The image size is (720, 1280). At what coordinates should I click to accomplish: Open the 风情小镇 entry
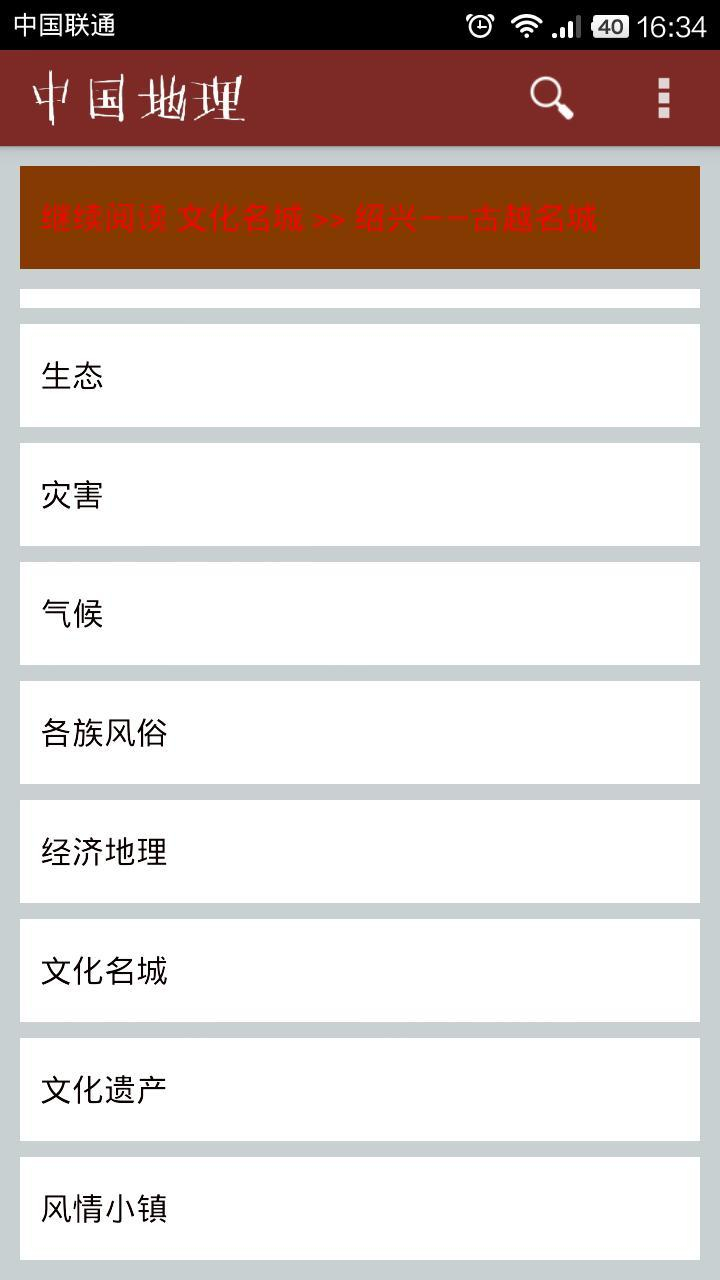(x=360, y=1208)
